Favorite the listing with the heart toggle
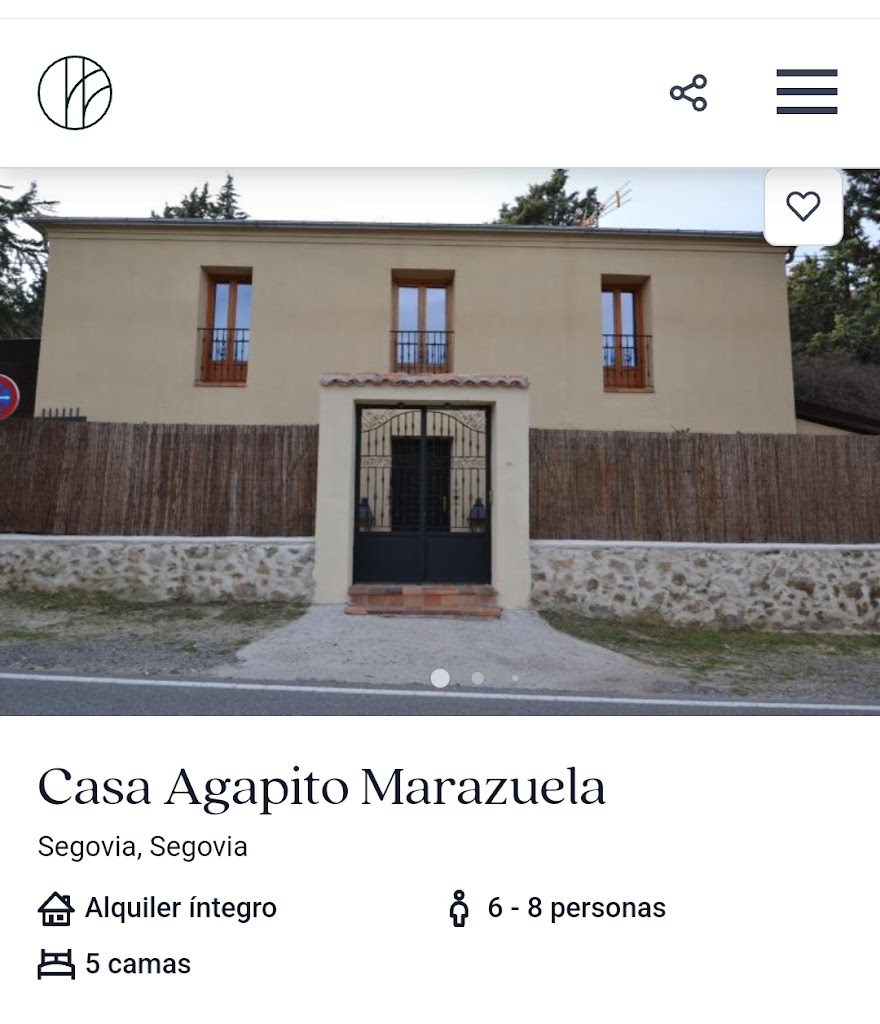Screen dimensions: 880x1024 coord(803,207)
